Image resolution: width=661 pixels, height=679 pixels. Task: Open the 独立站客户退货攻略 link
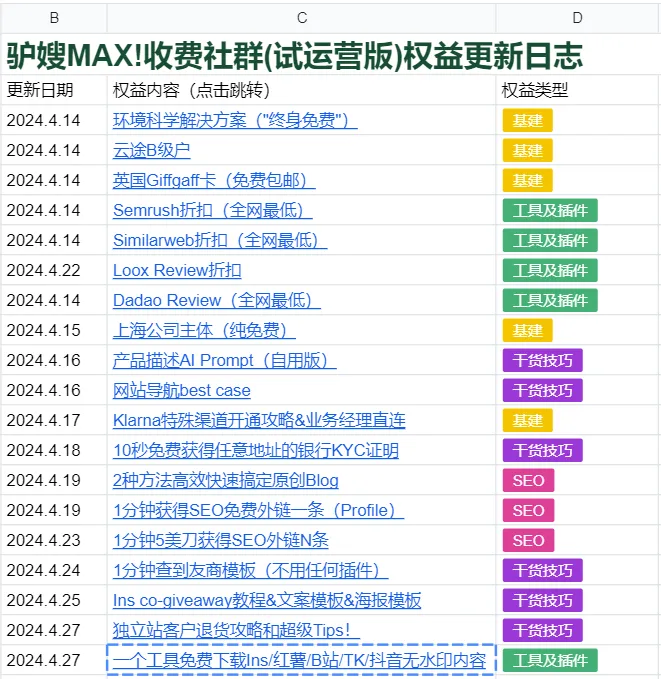(236, 631)
